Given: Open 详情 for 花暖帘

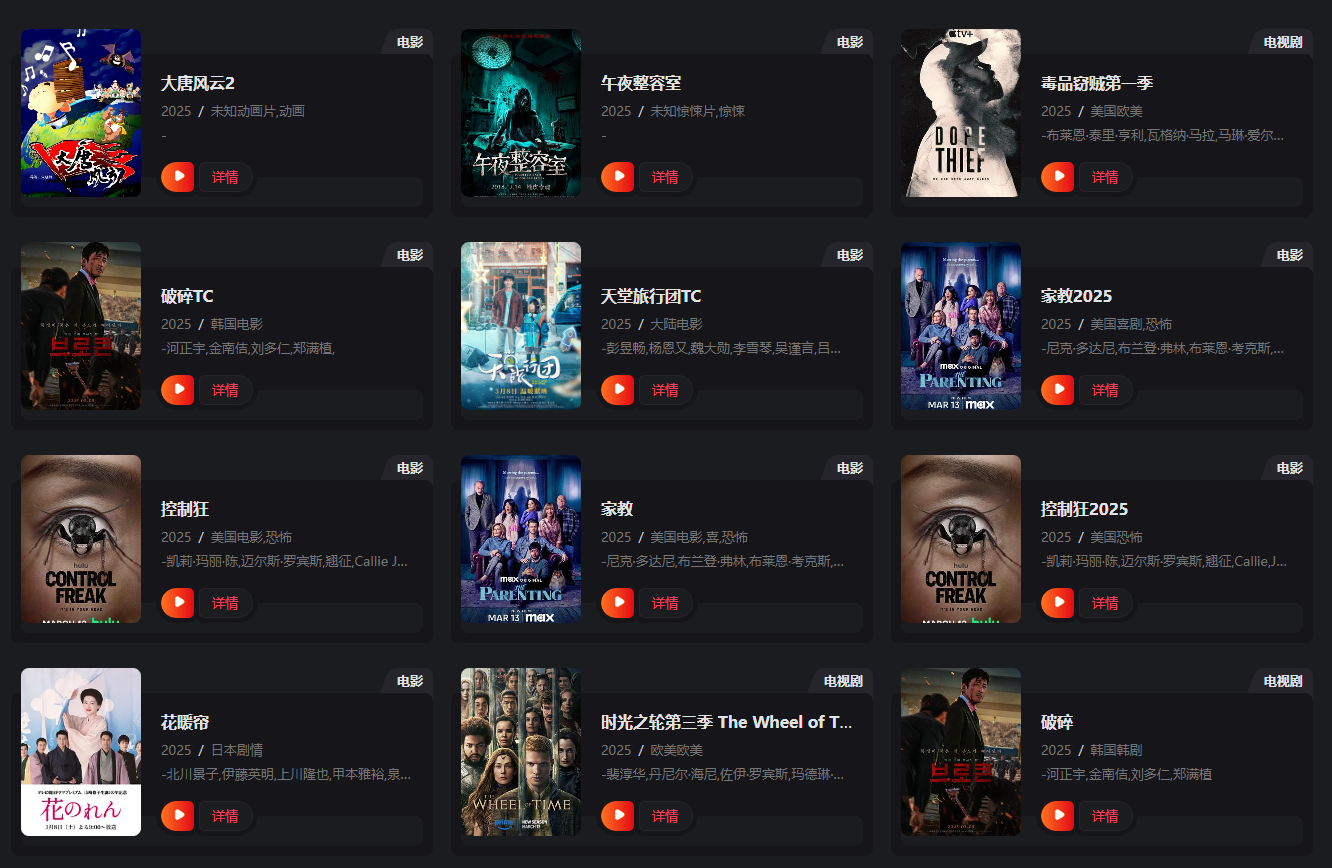Looking at the screenshot, I should pyautogui.click(x=225, y=816).
